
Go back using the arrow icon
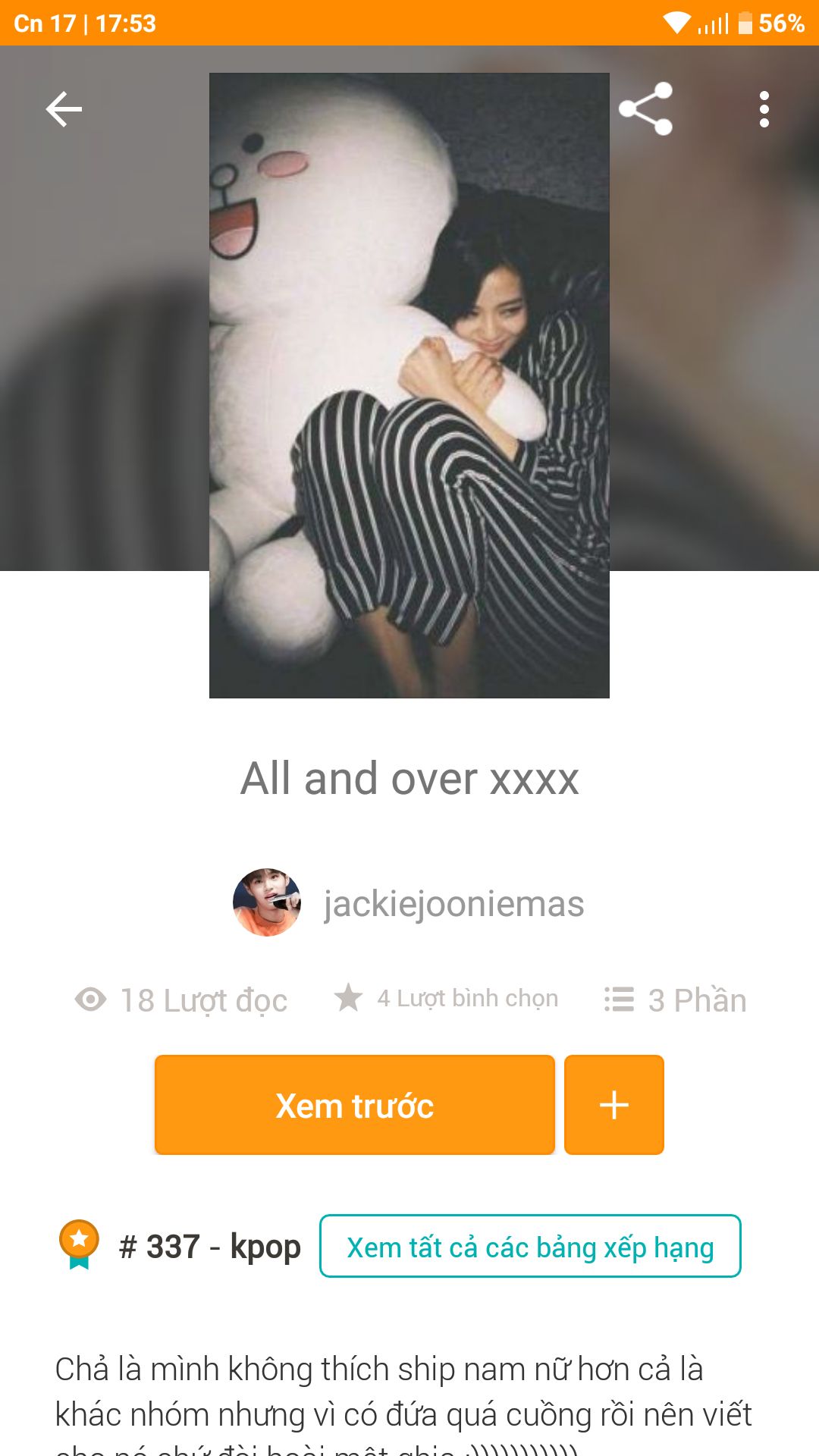(x=64, y=109)
